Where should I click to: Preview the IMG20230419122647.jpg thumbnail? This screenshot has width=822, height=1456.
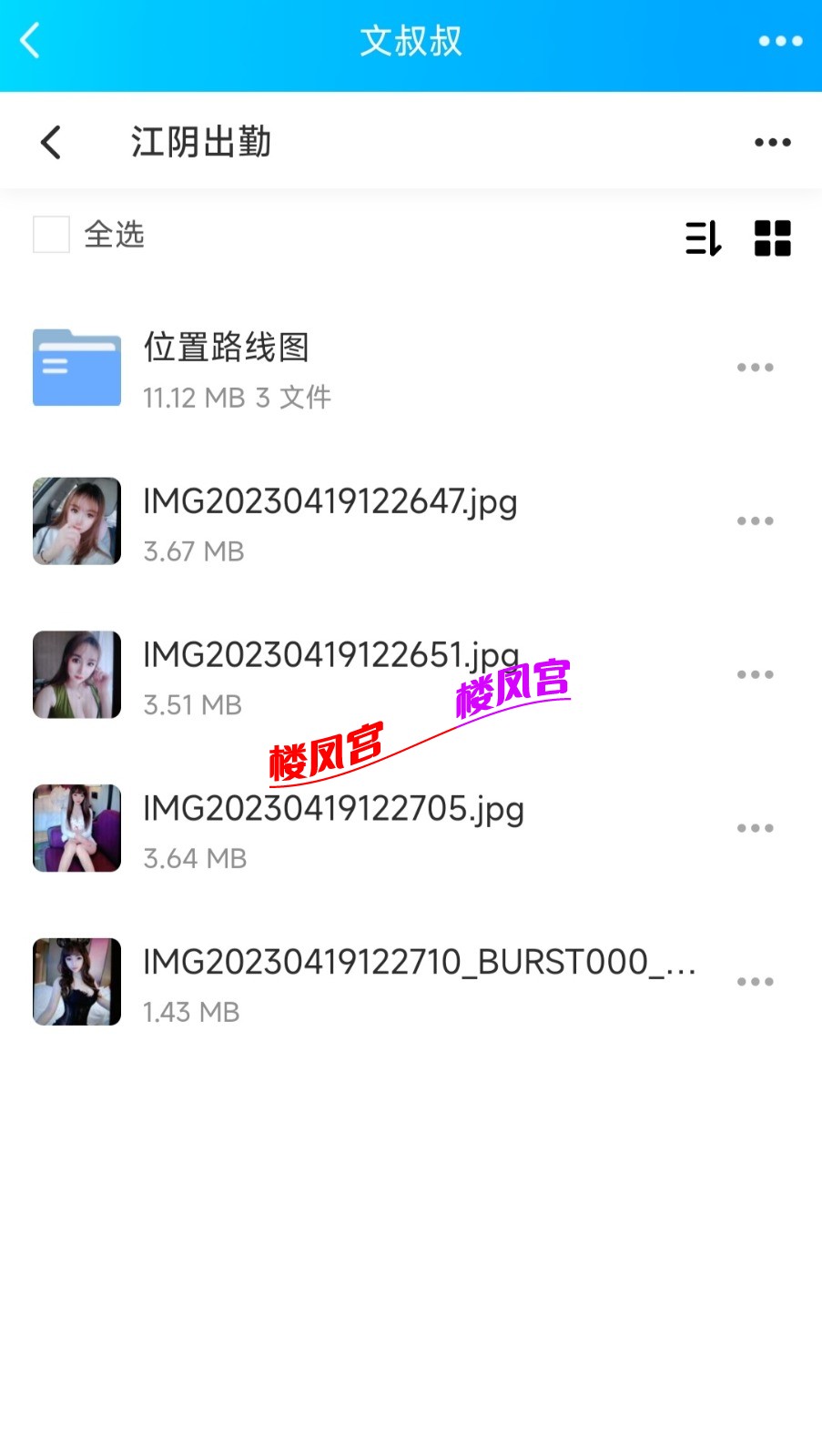click(76, 521)
